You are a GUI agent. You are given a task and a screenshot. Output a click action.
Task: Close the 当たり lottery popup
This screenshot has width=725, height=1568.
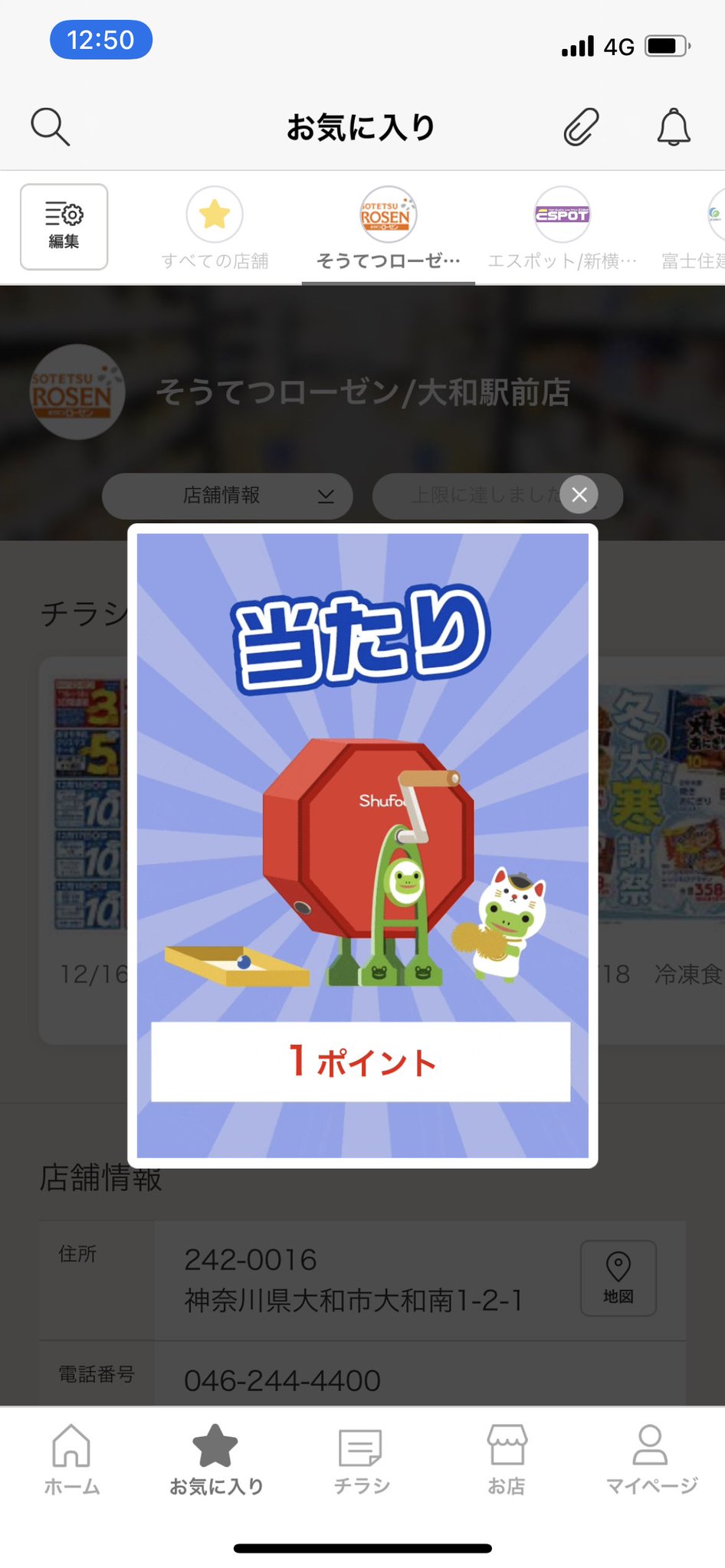pos(579,495)
